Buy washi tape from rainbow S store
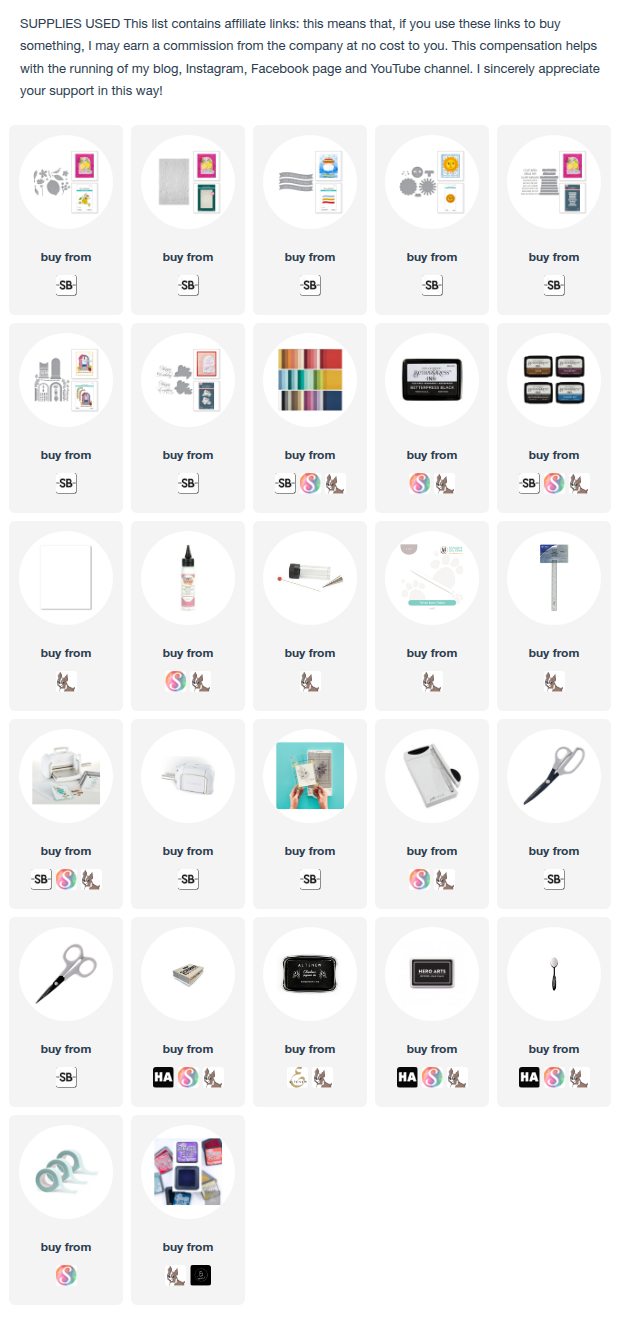 (x=66, y=1276)
